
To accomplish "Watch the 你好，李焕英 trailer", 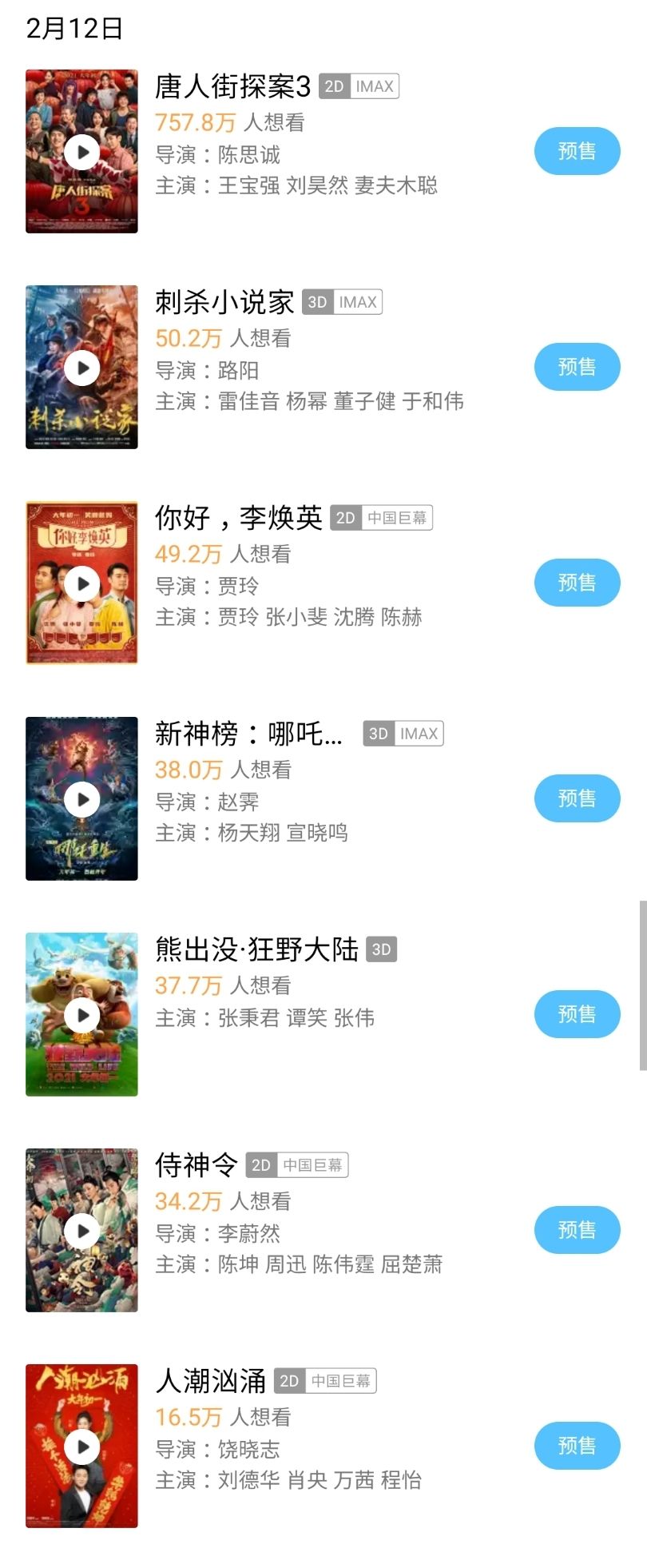I will 81,583.
